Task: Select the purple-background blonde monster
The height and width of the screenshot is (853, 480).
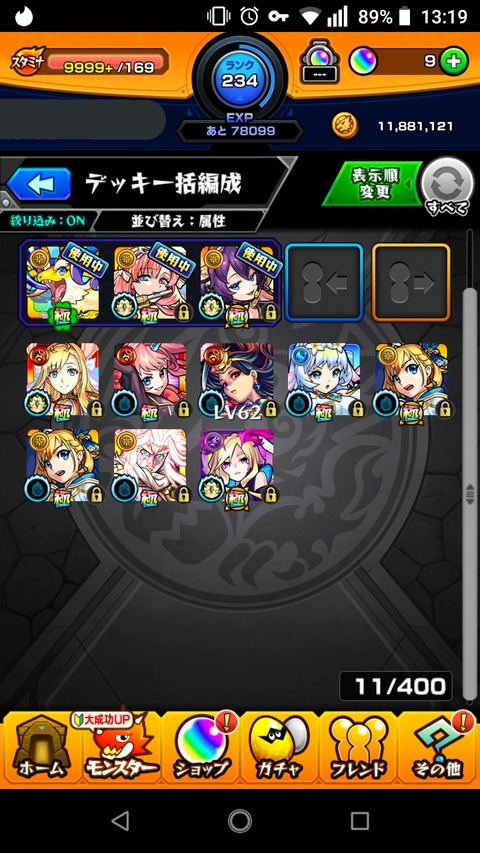Action: (237, 466)
